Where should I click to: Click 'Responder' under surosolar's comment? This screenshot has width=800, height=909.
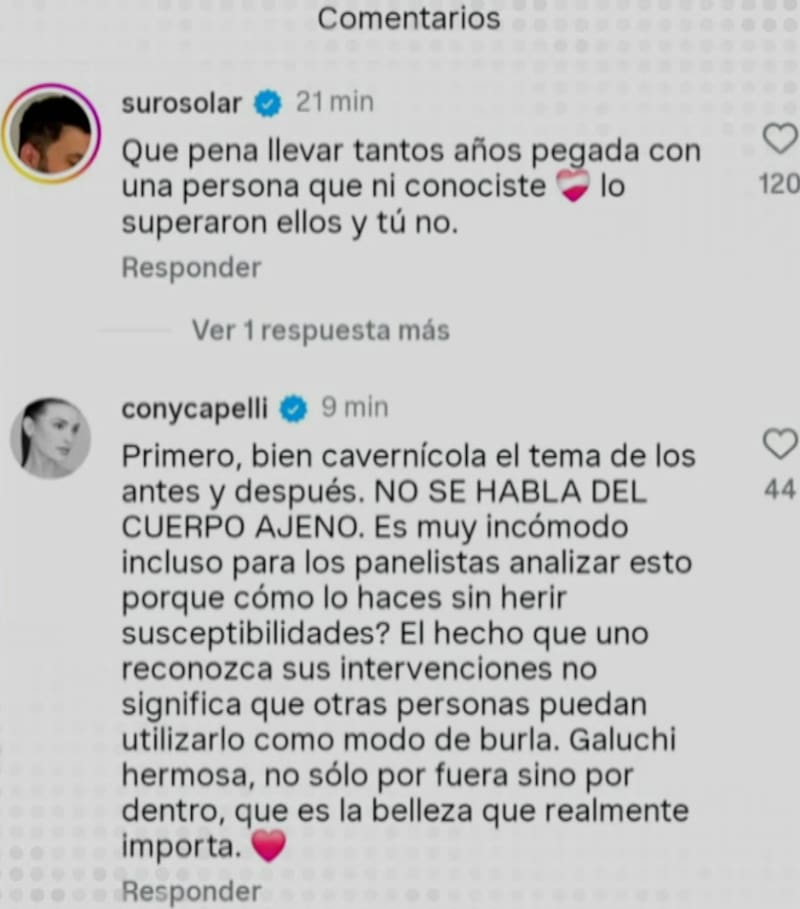(x=190, y=267)
